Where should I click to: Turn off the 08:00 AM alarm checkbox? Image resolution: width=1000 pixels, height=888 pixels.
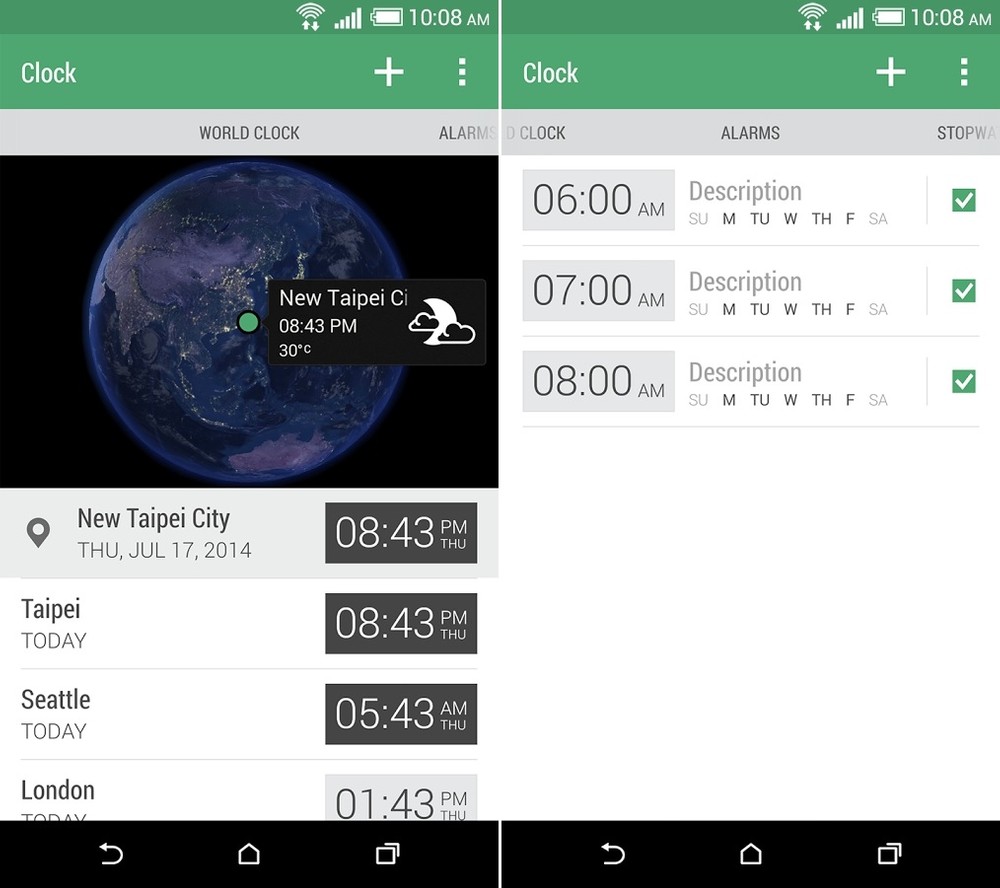(963, 381)
